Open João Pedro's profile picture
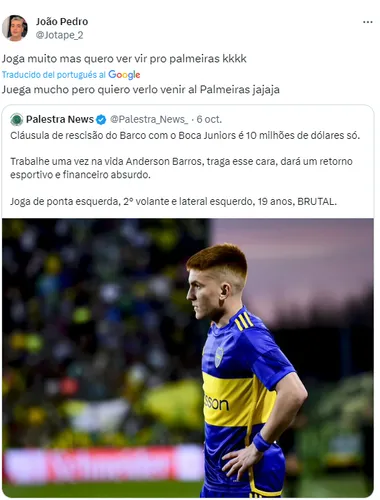Viewport: 380px width, 500px height. [15, 28]
